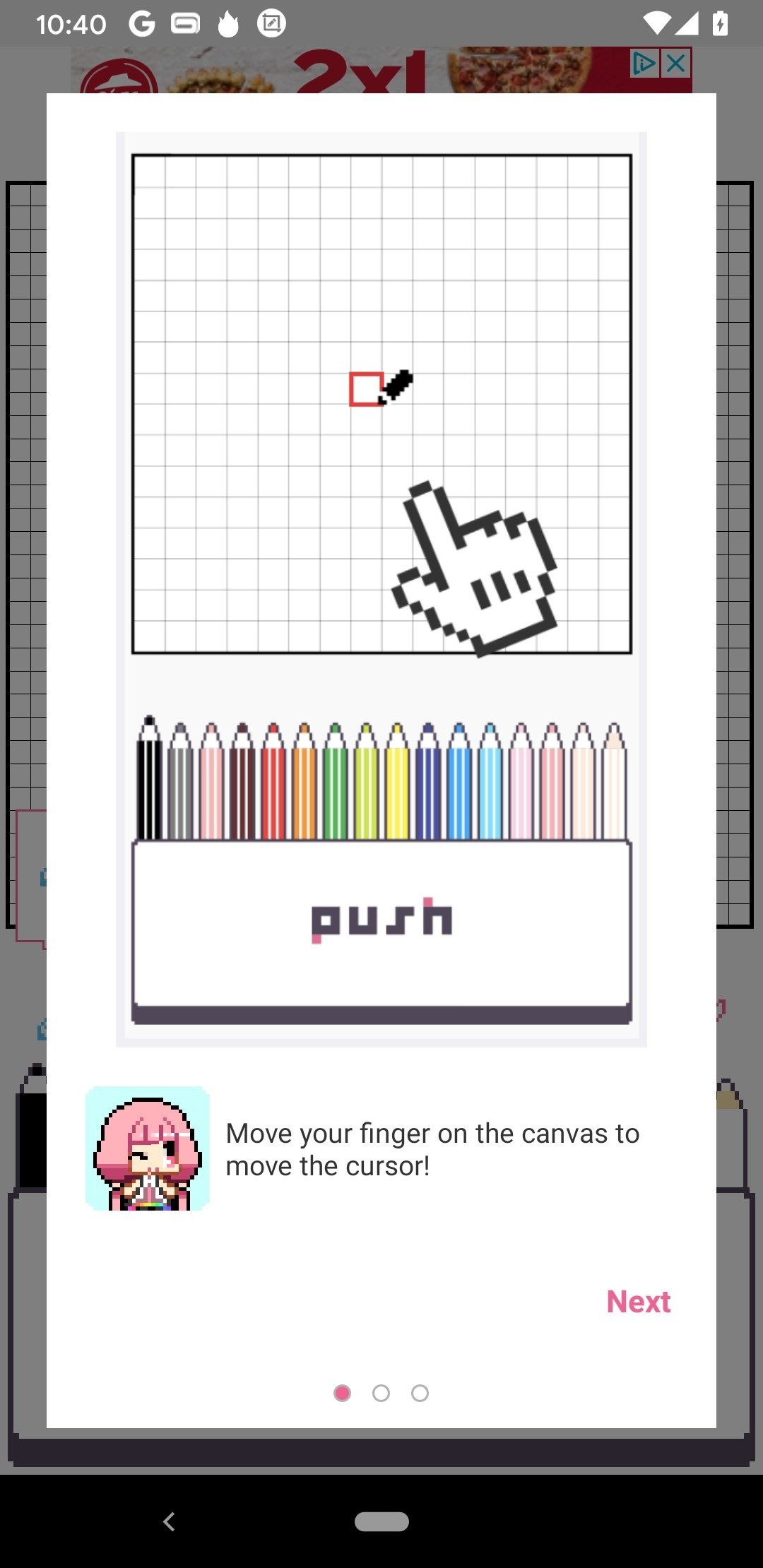This screenshot has height=1568, width=763.
Task: Jump to the third tutorial page dot
Action: point(420,1393)
